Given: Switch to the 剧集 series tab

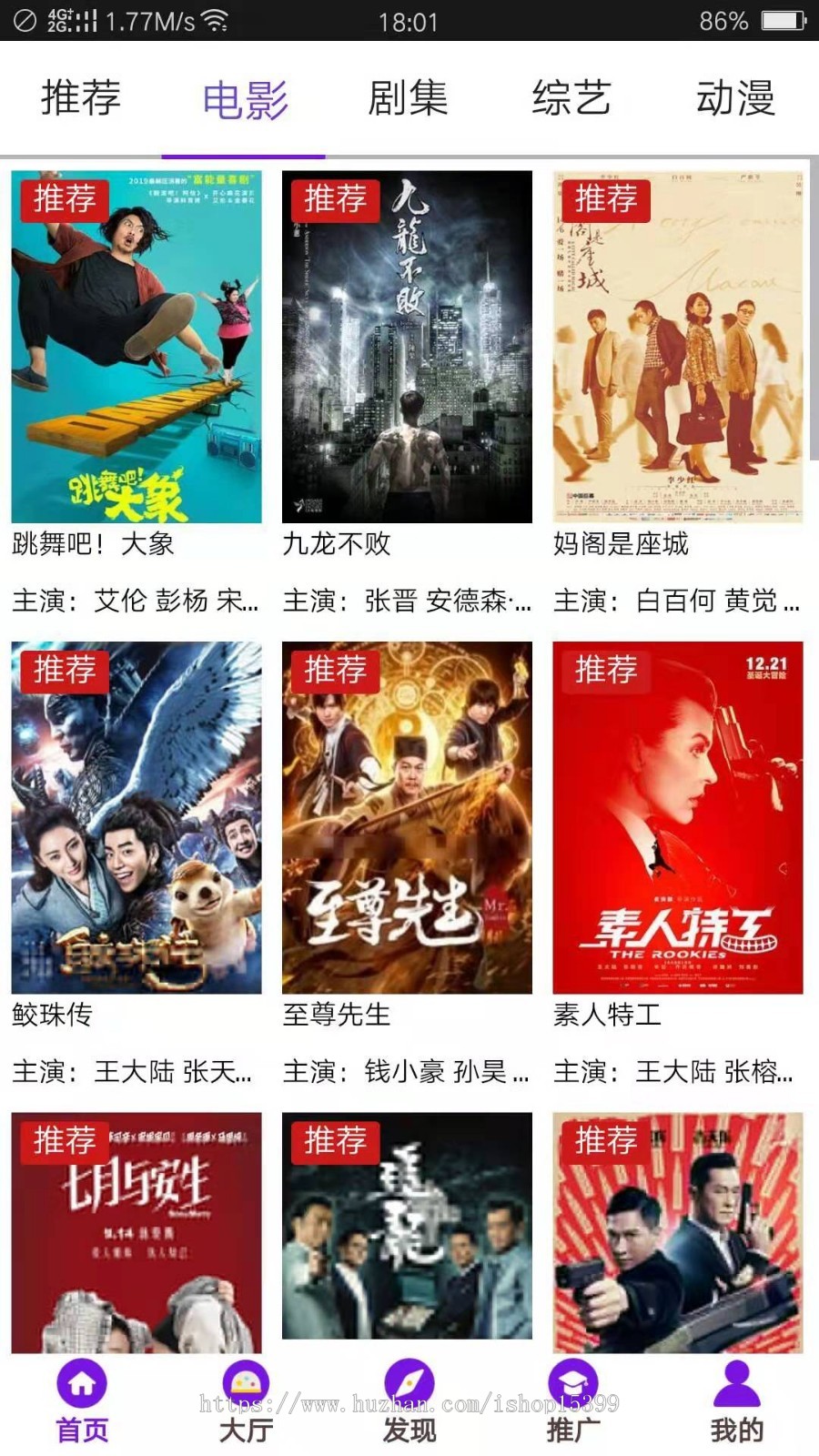Looking at the screenshot, I should click(x=408, y=100).
